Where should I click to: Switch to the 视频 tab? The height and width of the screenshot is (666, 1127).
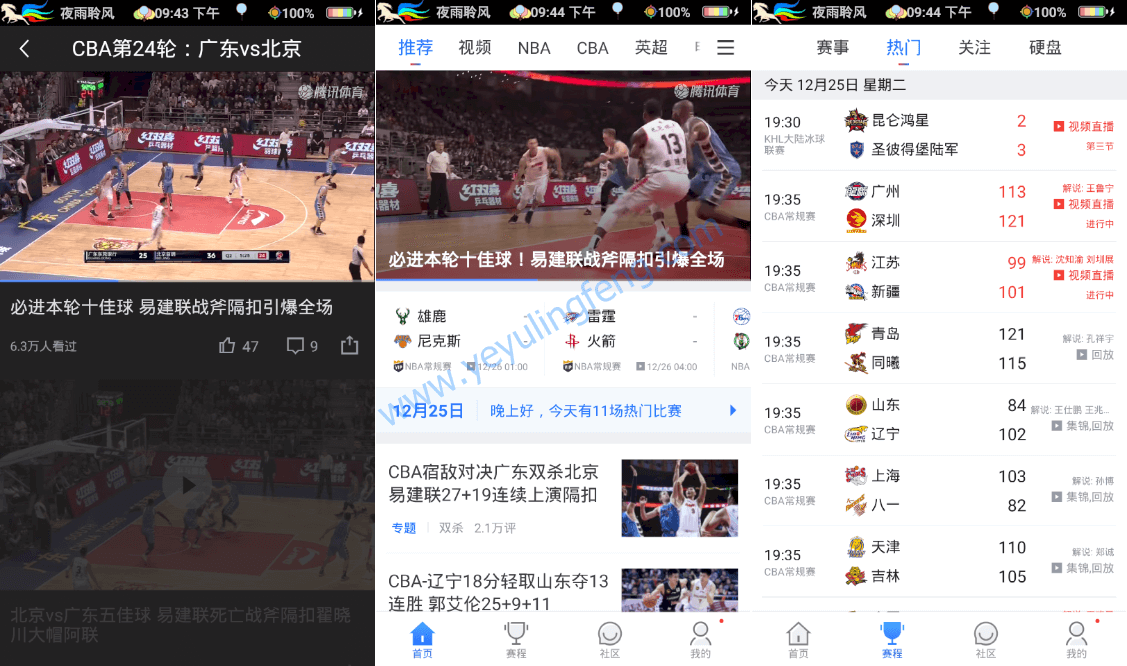475,48
